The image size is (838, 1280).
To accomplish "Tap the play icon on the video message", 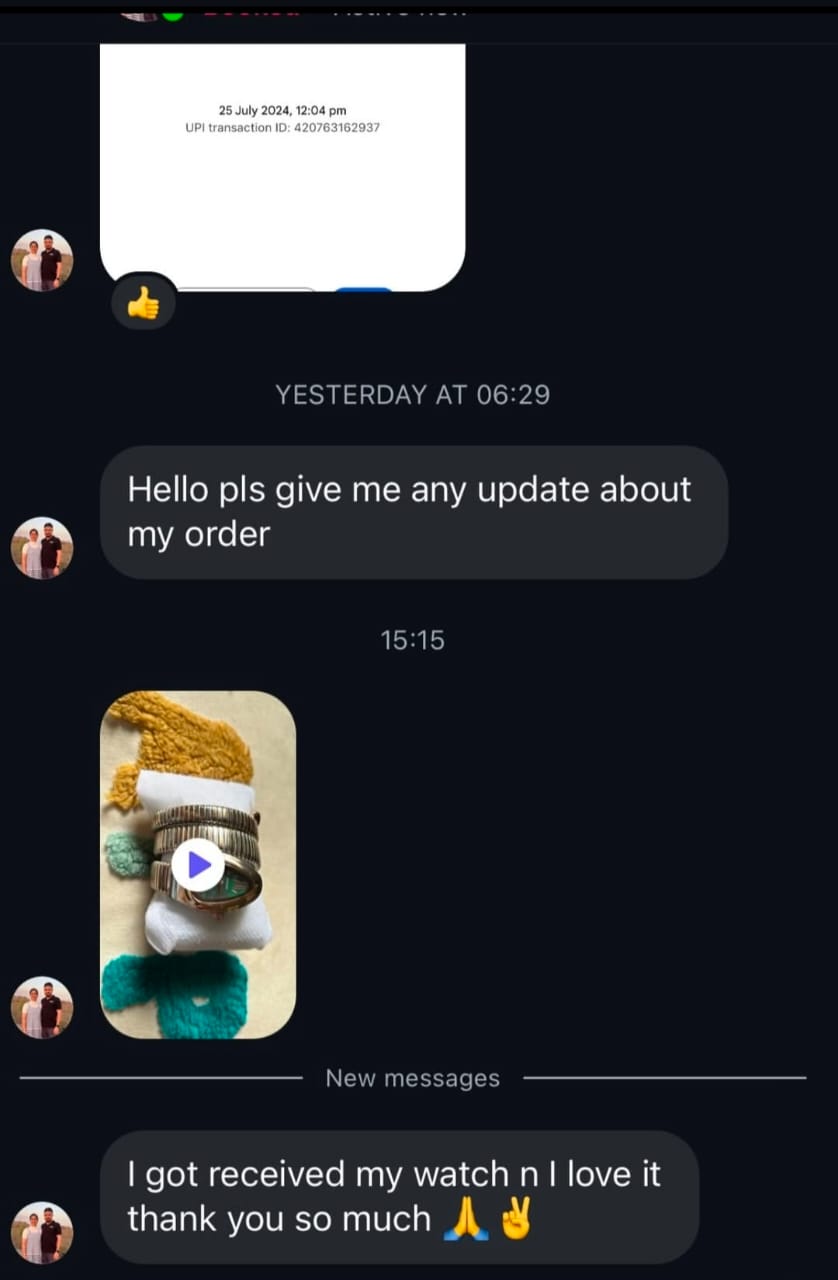I will [x=196, y=863].
